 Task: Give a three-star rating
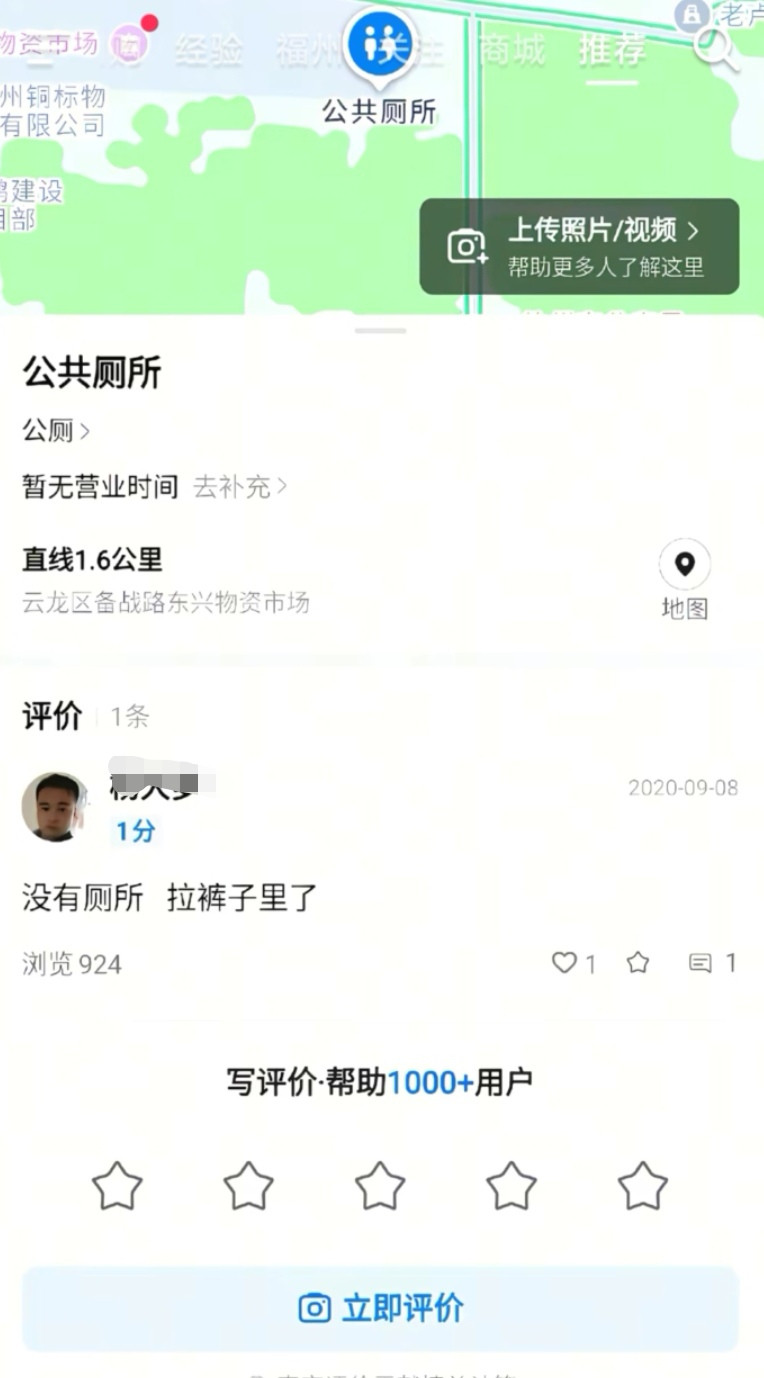click(380, 1187)
